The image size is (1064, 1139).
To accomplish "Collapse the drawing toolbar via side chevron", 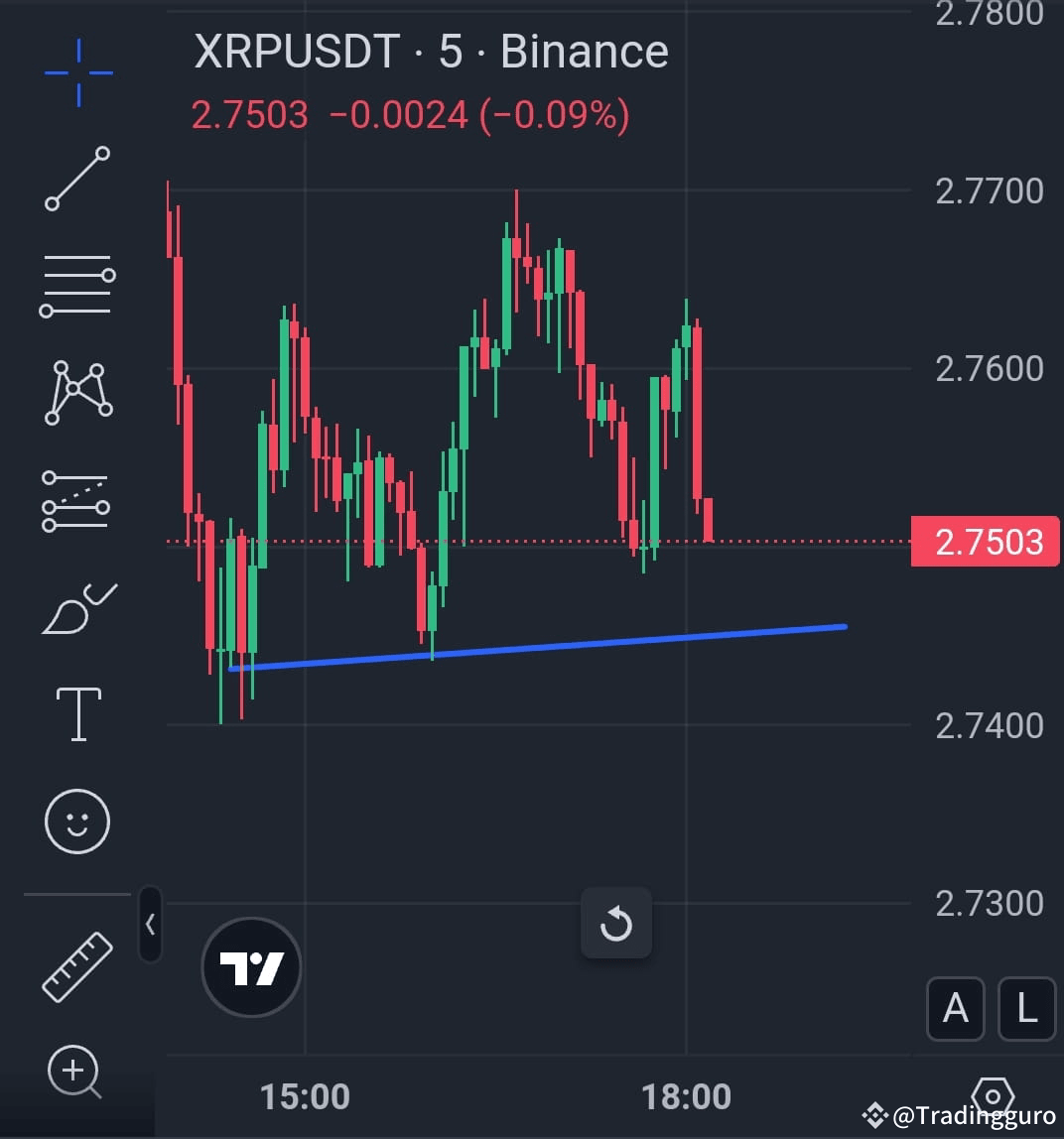I will tap(151, 923).
